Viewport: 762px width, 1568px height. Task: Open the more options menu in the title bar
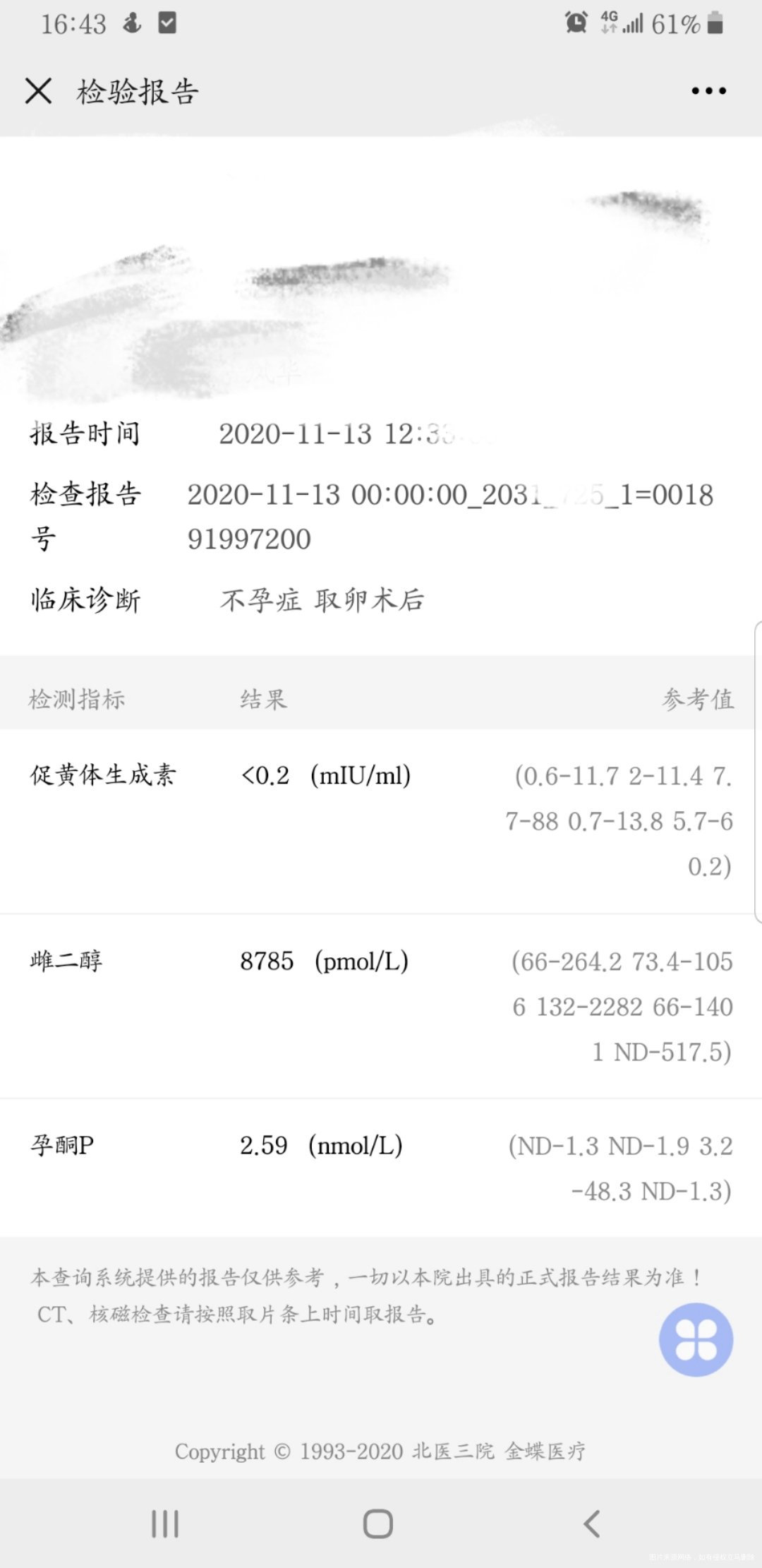tap(708, 90)
